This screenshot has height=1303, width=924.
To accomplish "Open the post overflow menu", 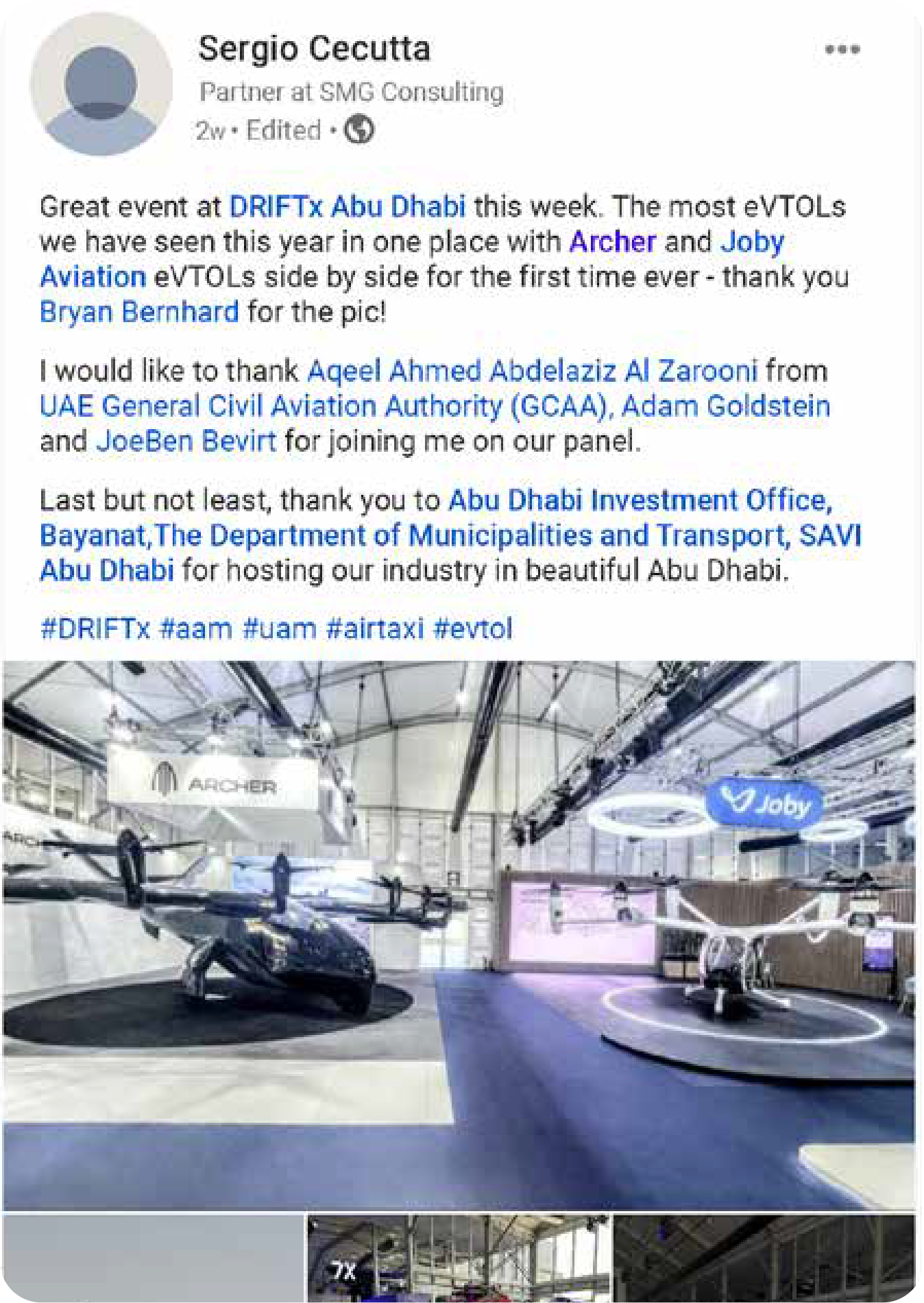I will pos(842,49).
